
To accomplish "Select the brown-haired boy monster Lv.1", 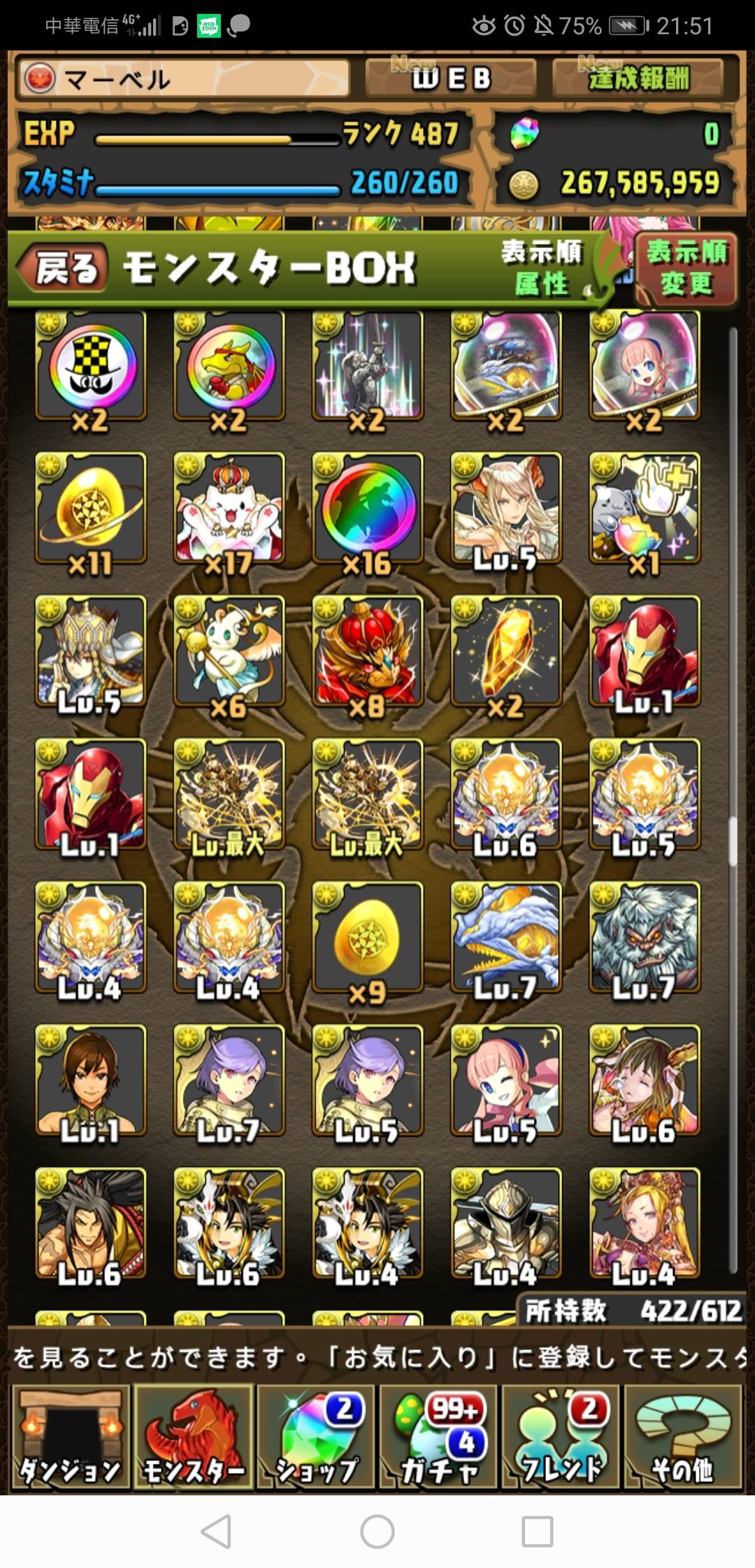I will pyautogui.click(x=91, y=1081).
